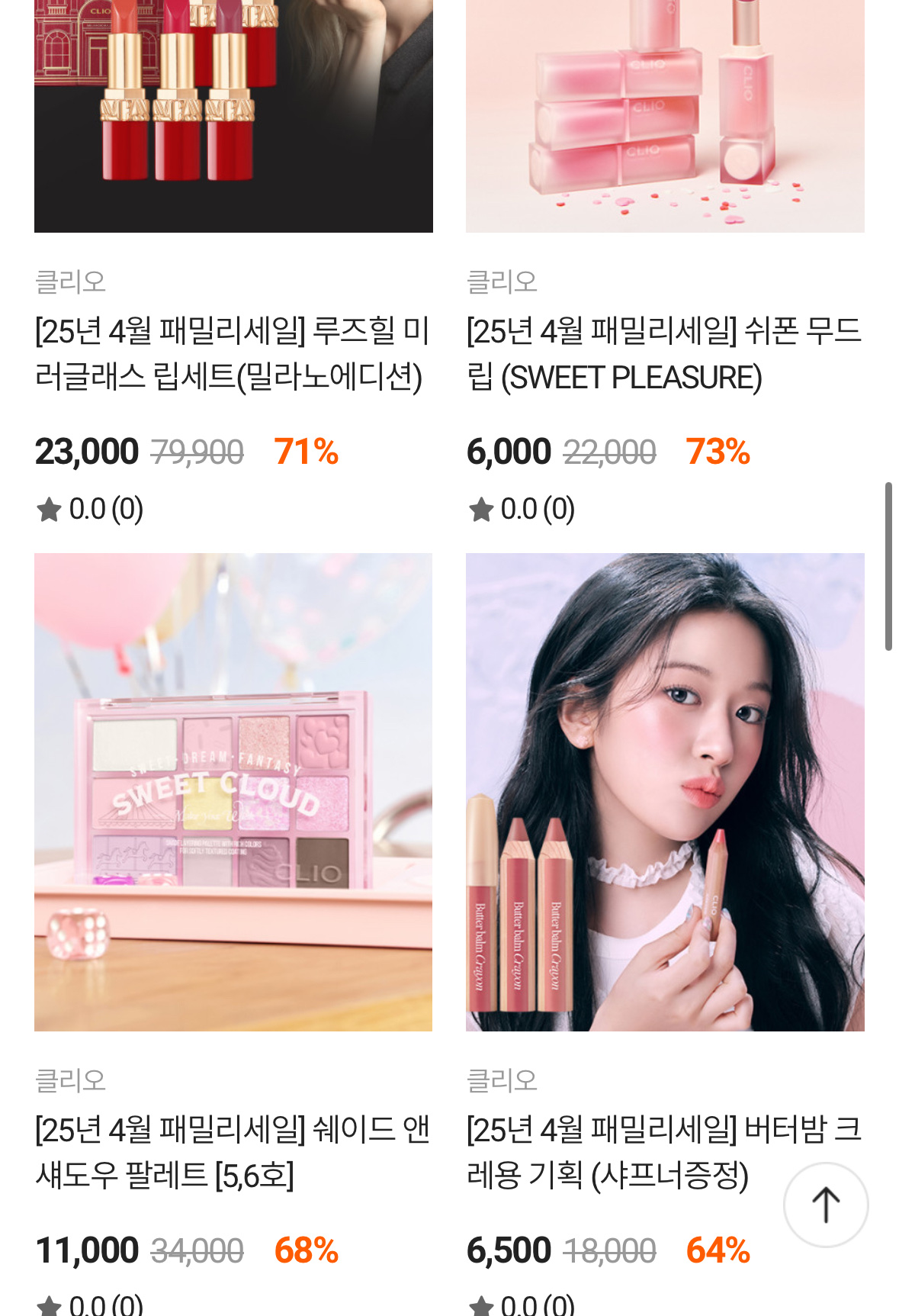899x1316 pixels.
Task: Tap the scroll-to-top arrow button
Action: tap(826, 1205)
